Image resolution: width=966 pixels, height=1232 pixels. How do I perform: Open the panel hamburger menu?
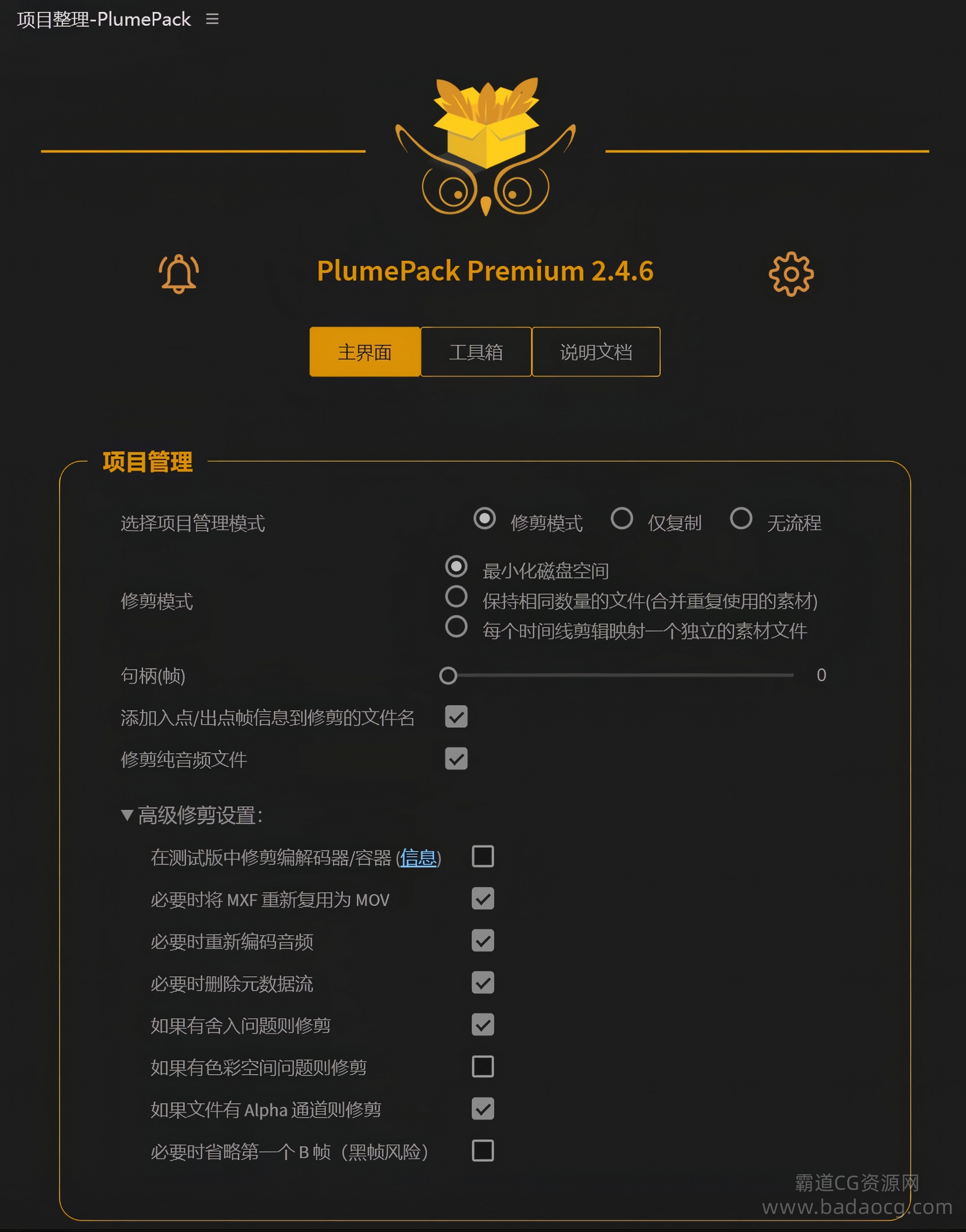coord(212,19)
